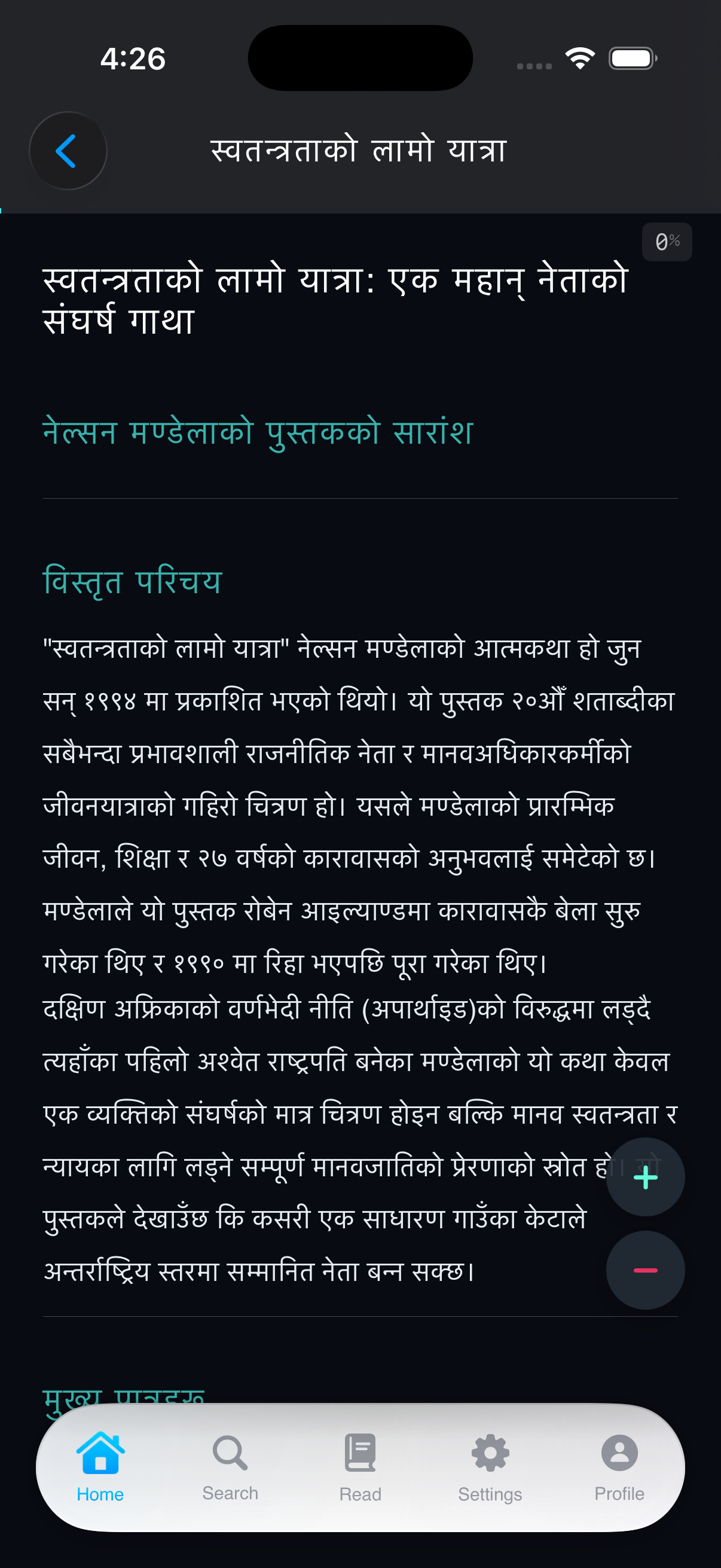The width and height of the screenshot is (721, 1568).
Task: Switch to the Home tab
Action: [100, 1467]
